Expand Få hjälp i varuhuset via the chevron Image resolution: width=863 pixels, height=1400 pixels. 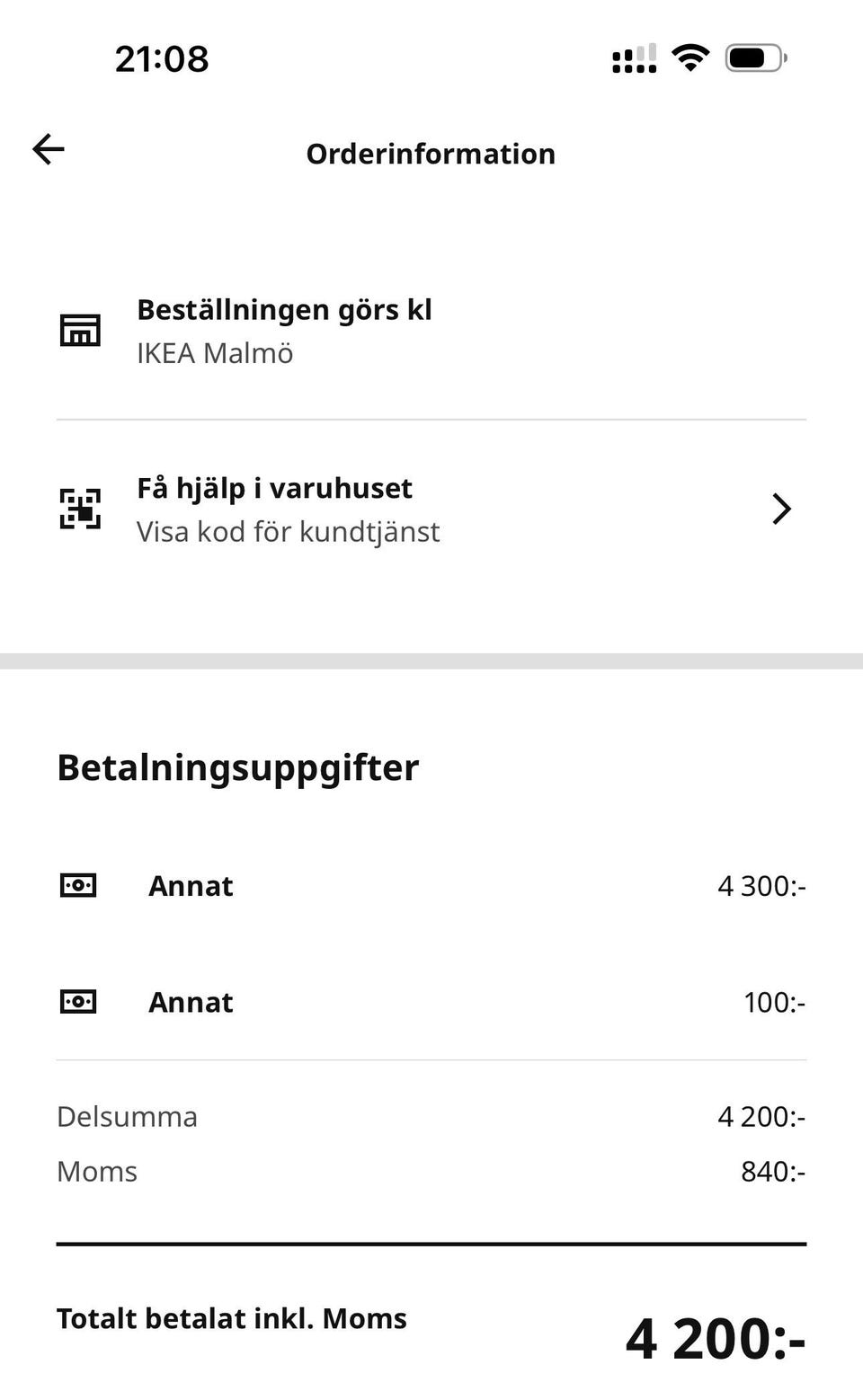(x=781, y=509)
